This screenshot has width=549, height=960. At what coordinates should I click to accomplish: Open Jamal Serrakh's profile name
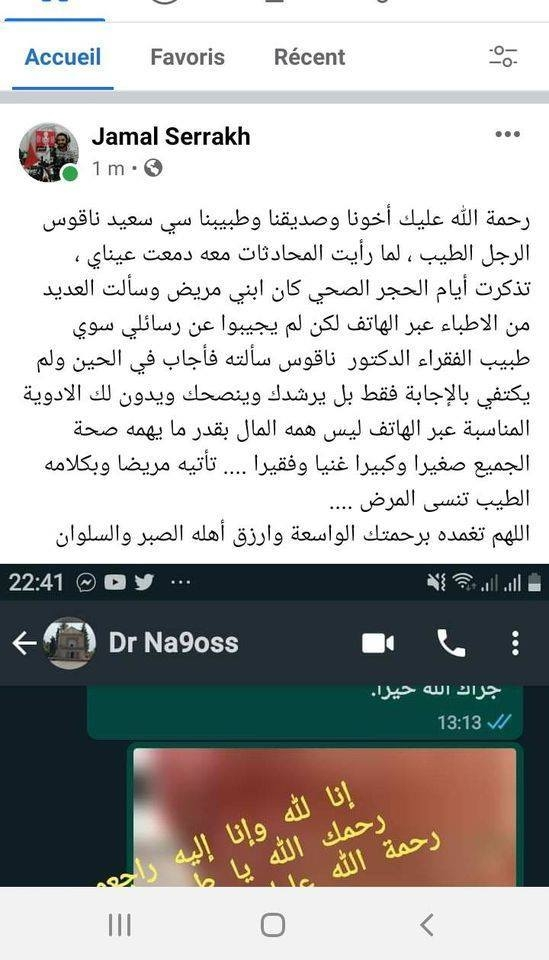tap(171, 137)
